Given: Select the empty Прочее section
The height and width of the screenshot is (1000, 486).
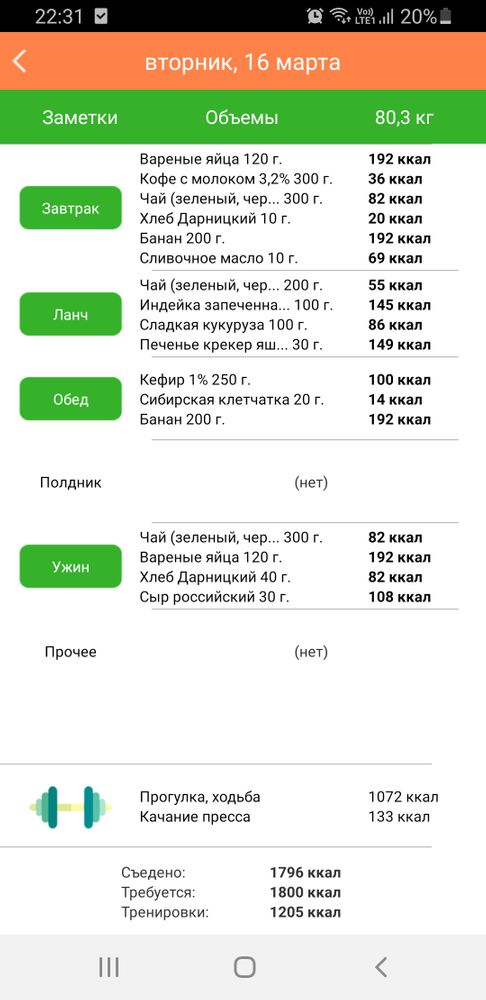Looking at the screenshot, I should tap(71, 652).
